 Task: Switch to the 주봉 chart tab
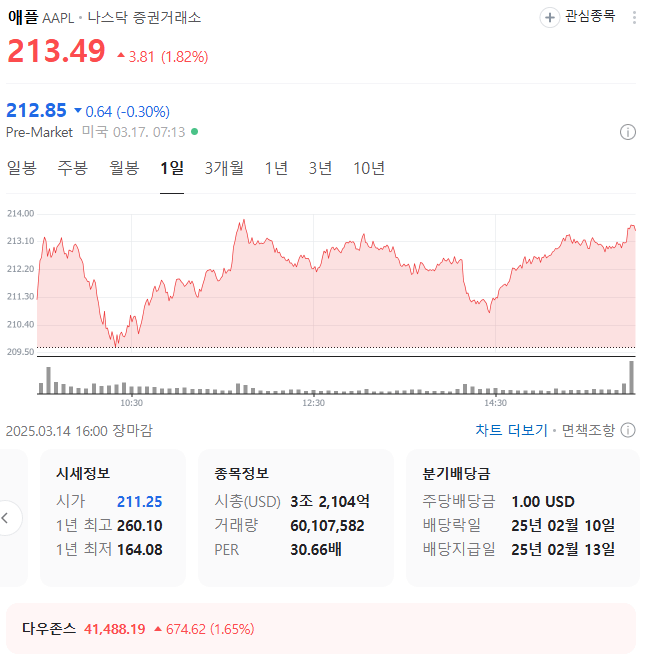click(73, 169)
